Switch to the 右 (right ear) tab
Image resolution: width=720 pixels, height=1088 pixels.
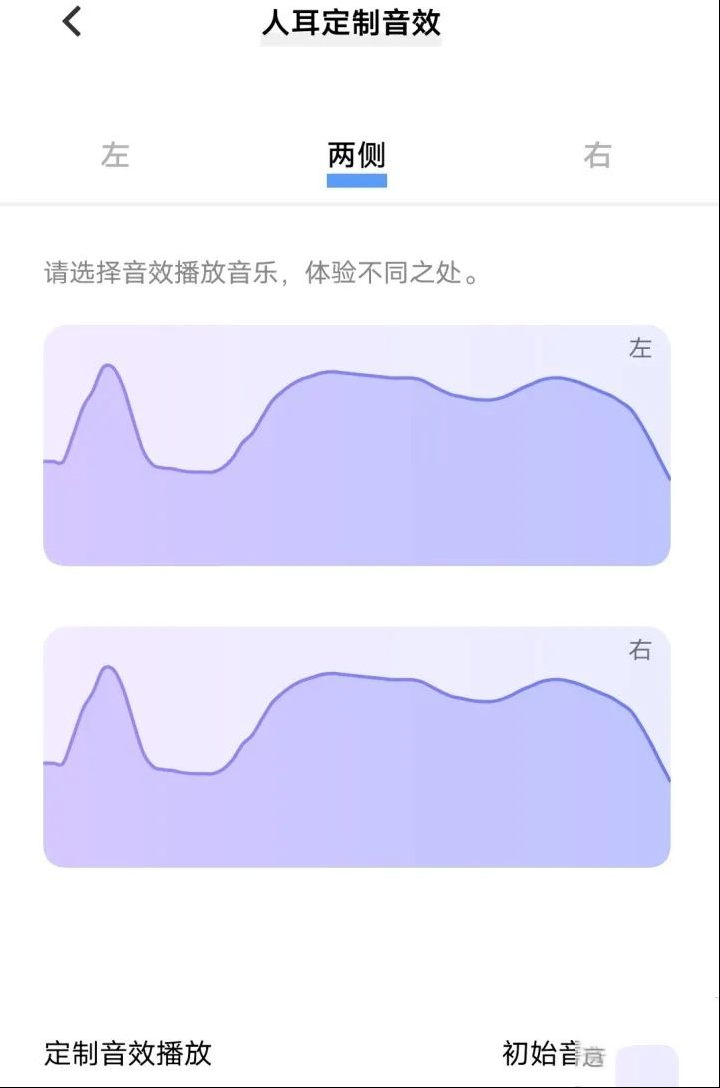pyautogui.click(x=597, y=156)
